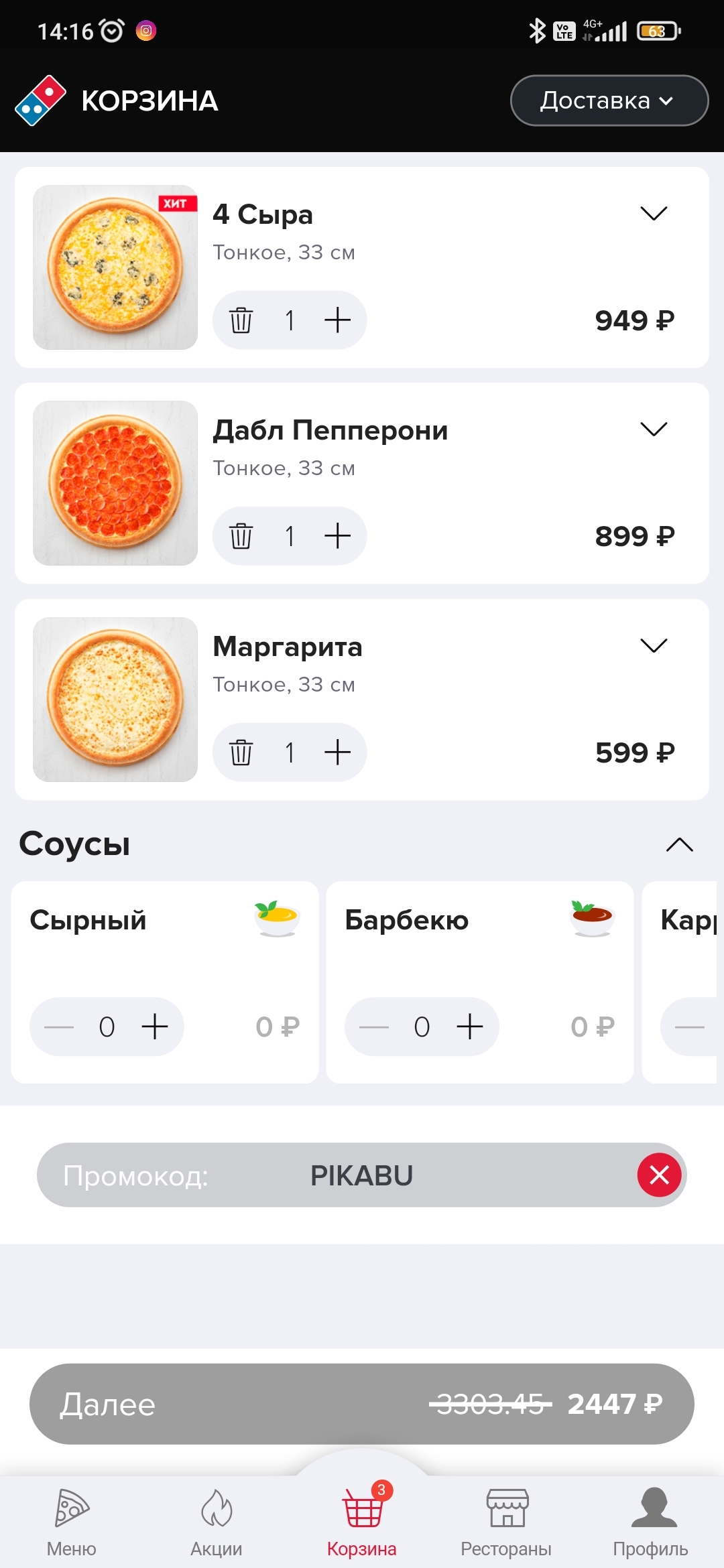Expand details for Дабл Пепперони
This screenshot has width=724, height=1568.
pyautogui.click(x=654, y=430)
